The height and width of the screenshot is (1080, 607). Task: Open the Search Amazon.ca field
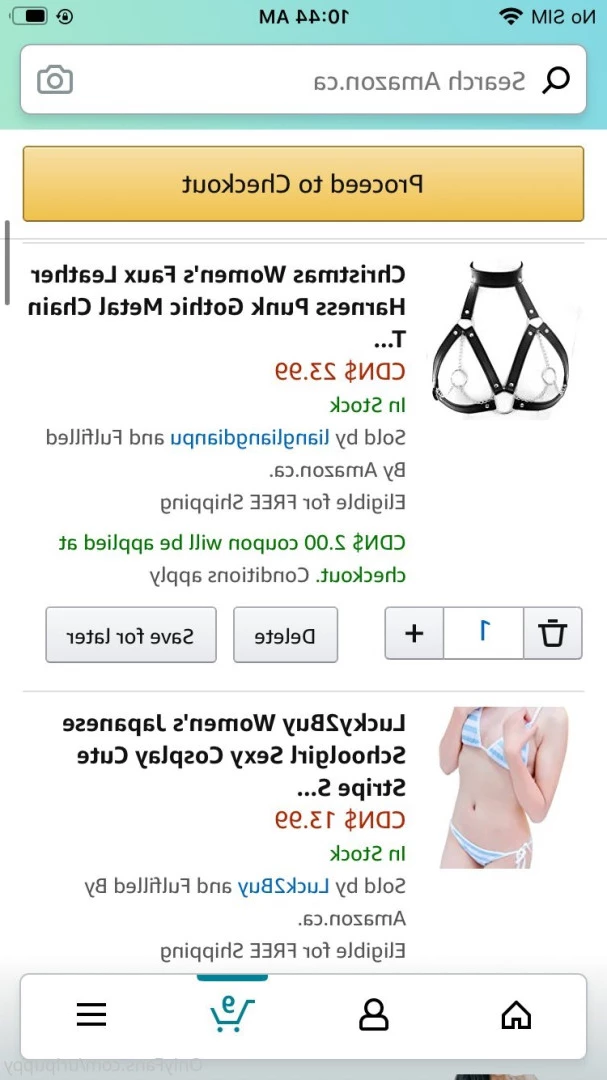click(303, 80)
